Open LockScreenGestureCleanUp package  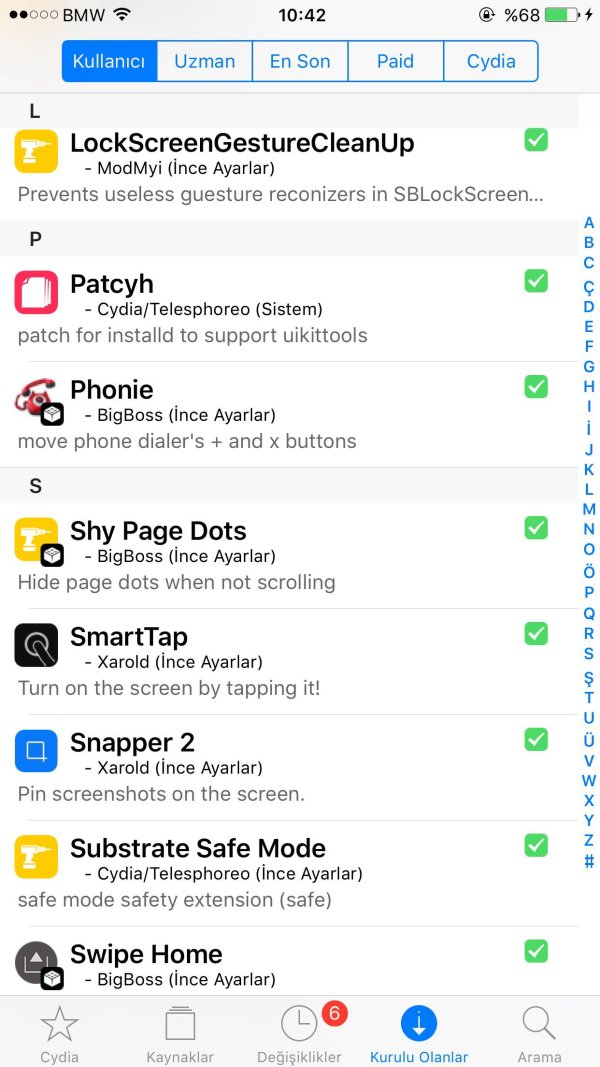point(280,166)
